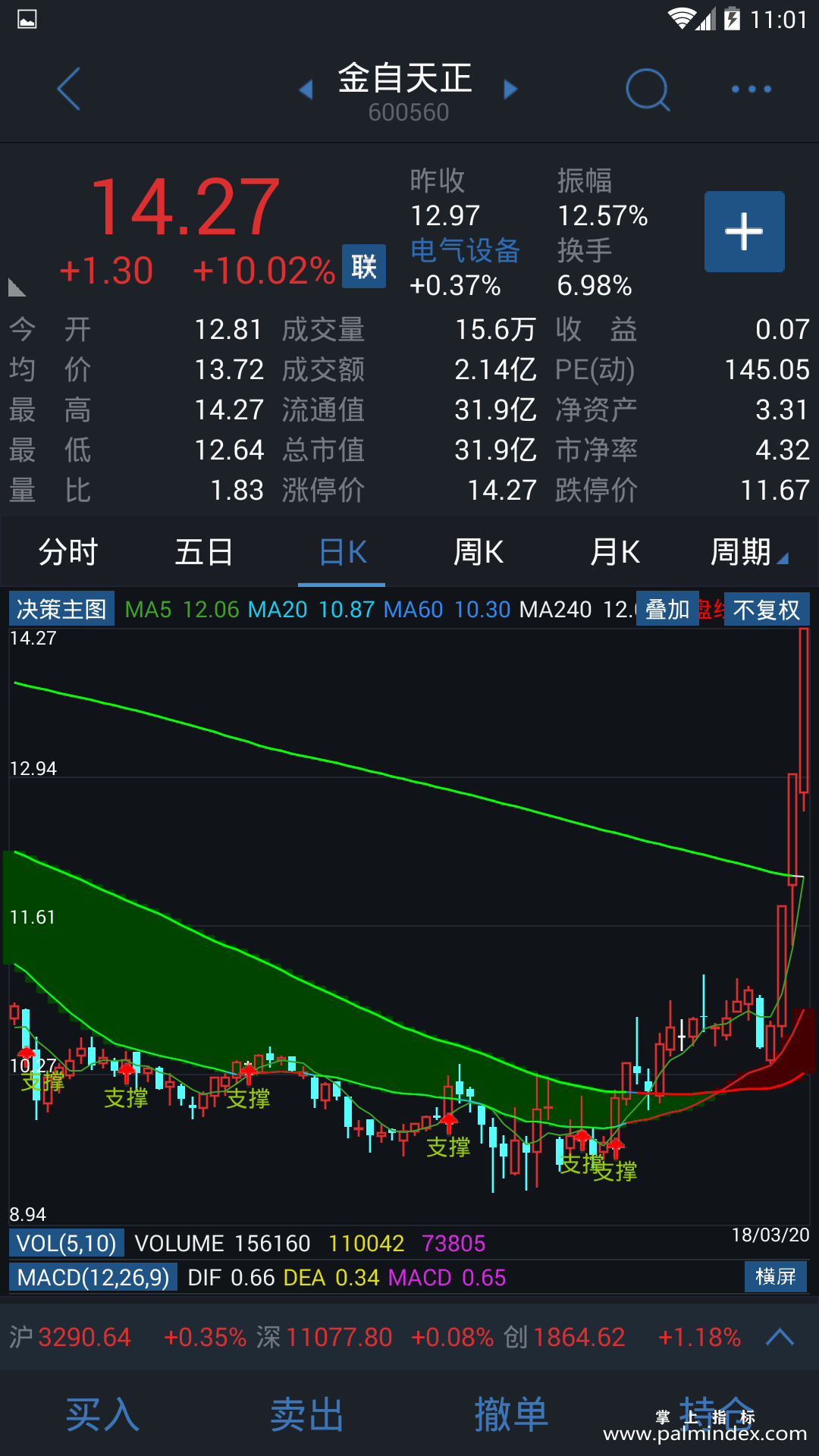Switch chart to landscape with 横屏
819x1456 pixels.
tap(775, 1276)
